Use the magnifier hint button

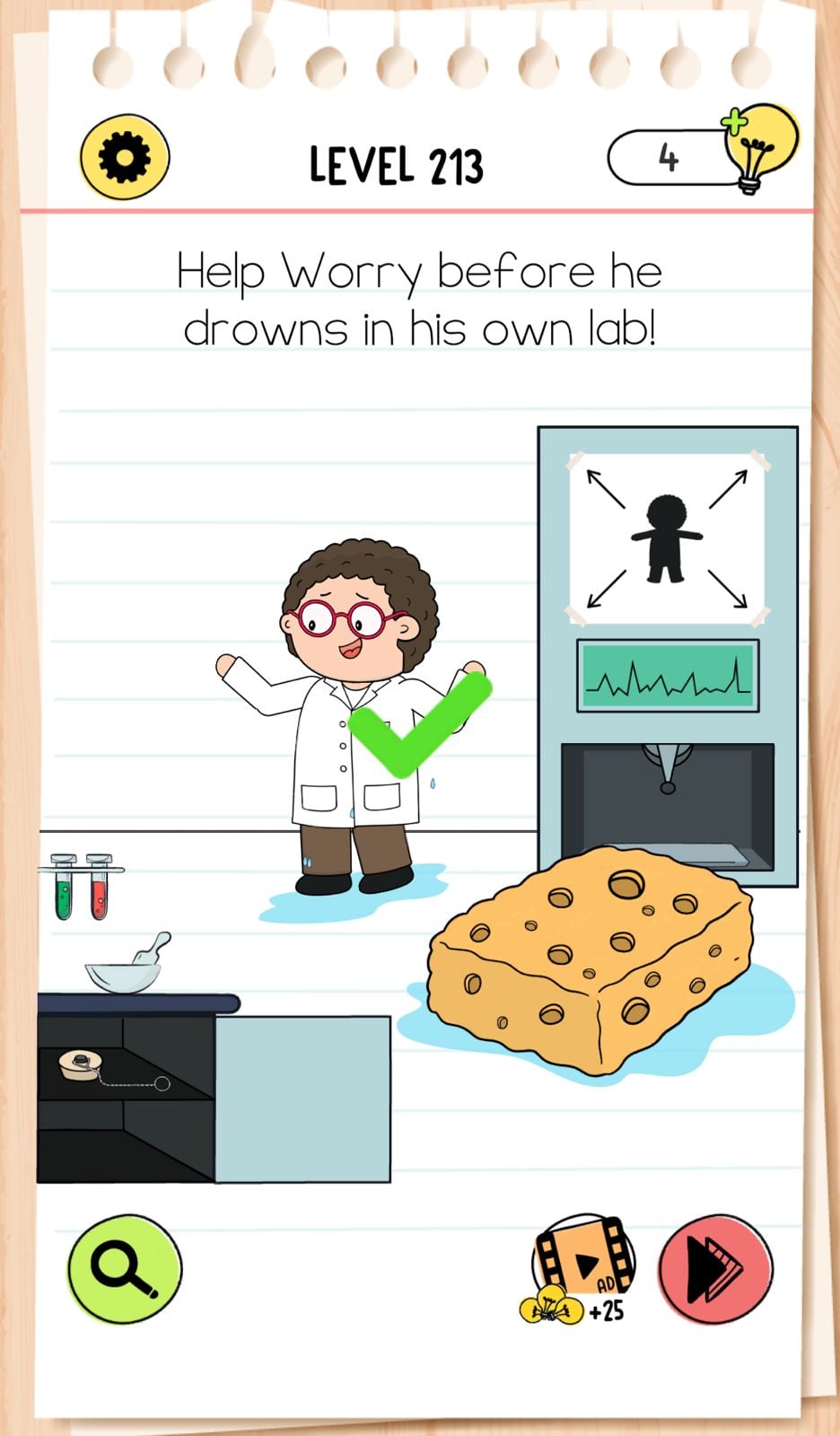pyautogui.click(x=124, y=1269)
